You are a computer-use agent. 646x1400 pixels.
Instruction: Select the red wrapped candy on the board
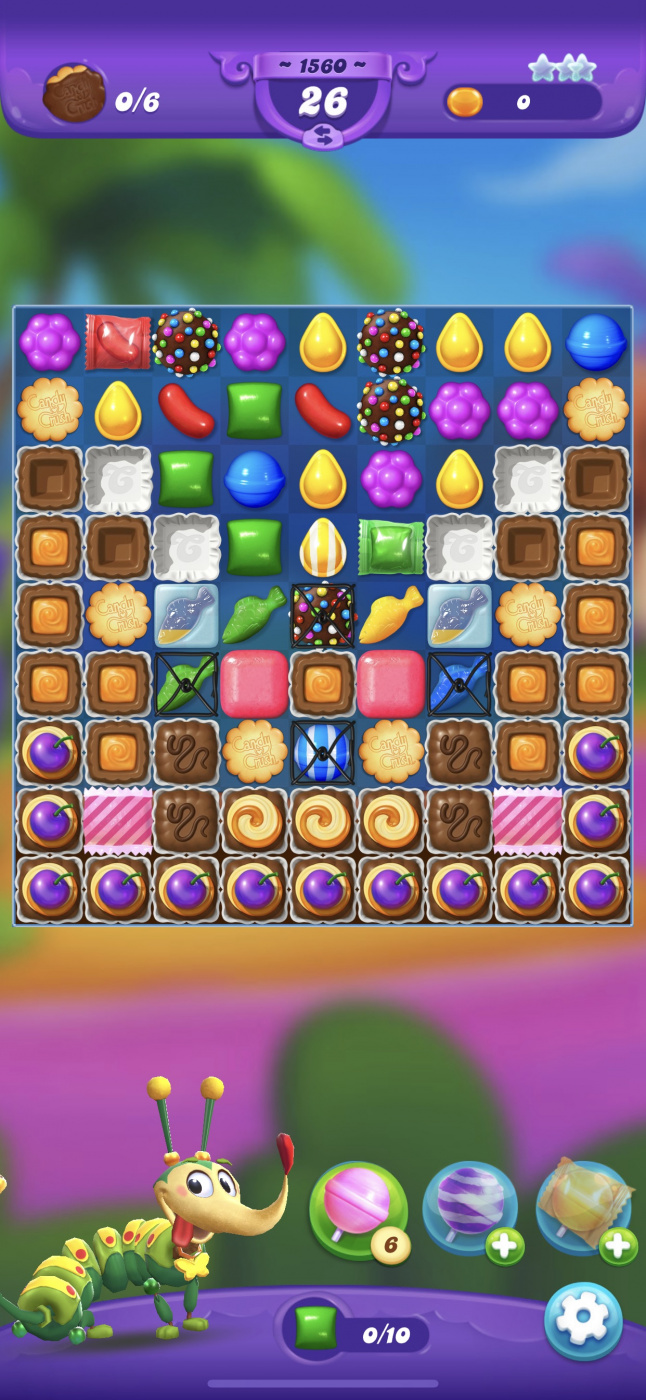[x=118, y=342]
